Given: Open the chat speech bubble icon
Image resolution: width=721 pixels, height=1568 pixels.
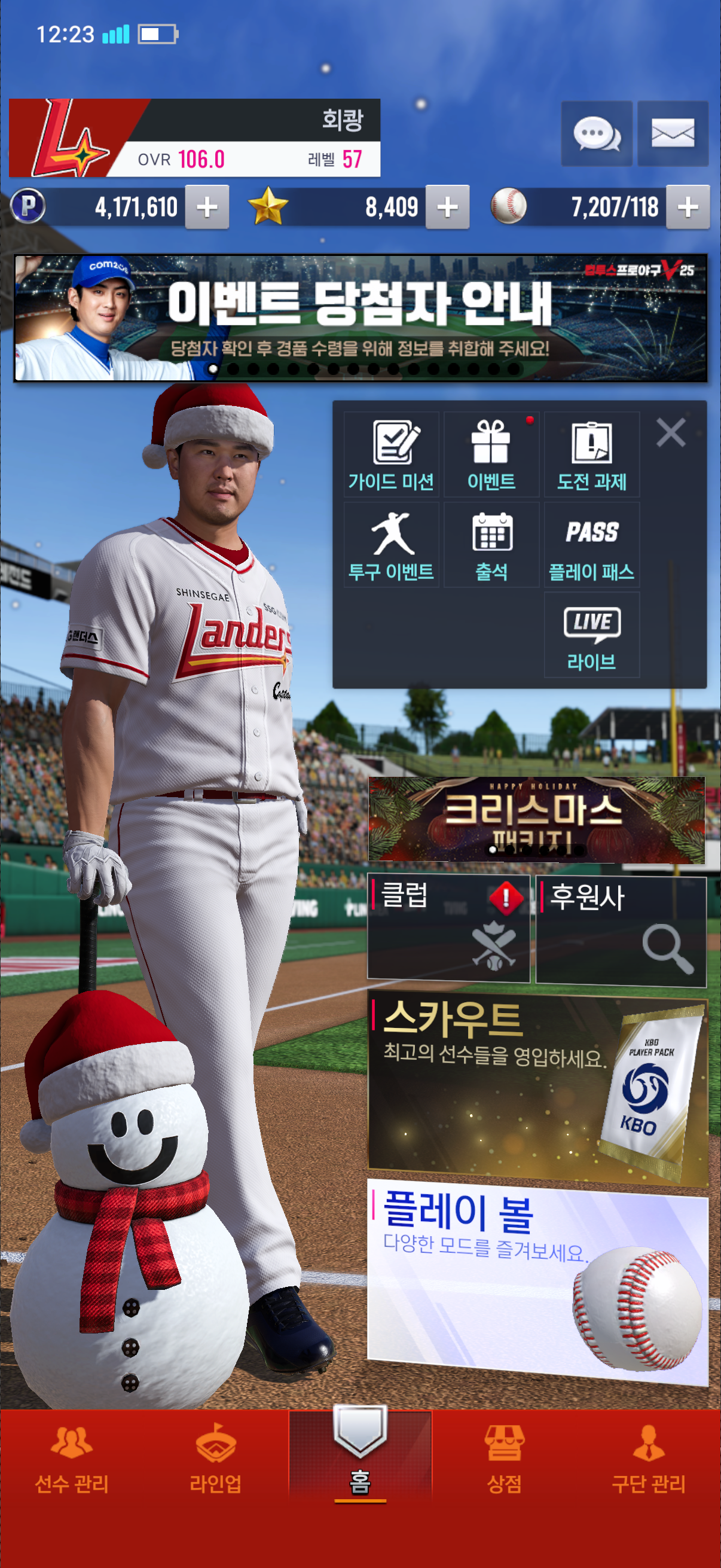Looking at the screenshot, I should click(x=596, y=133).
